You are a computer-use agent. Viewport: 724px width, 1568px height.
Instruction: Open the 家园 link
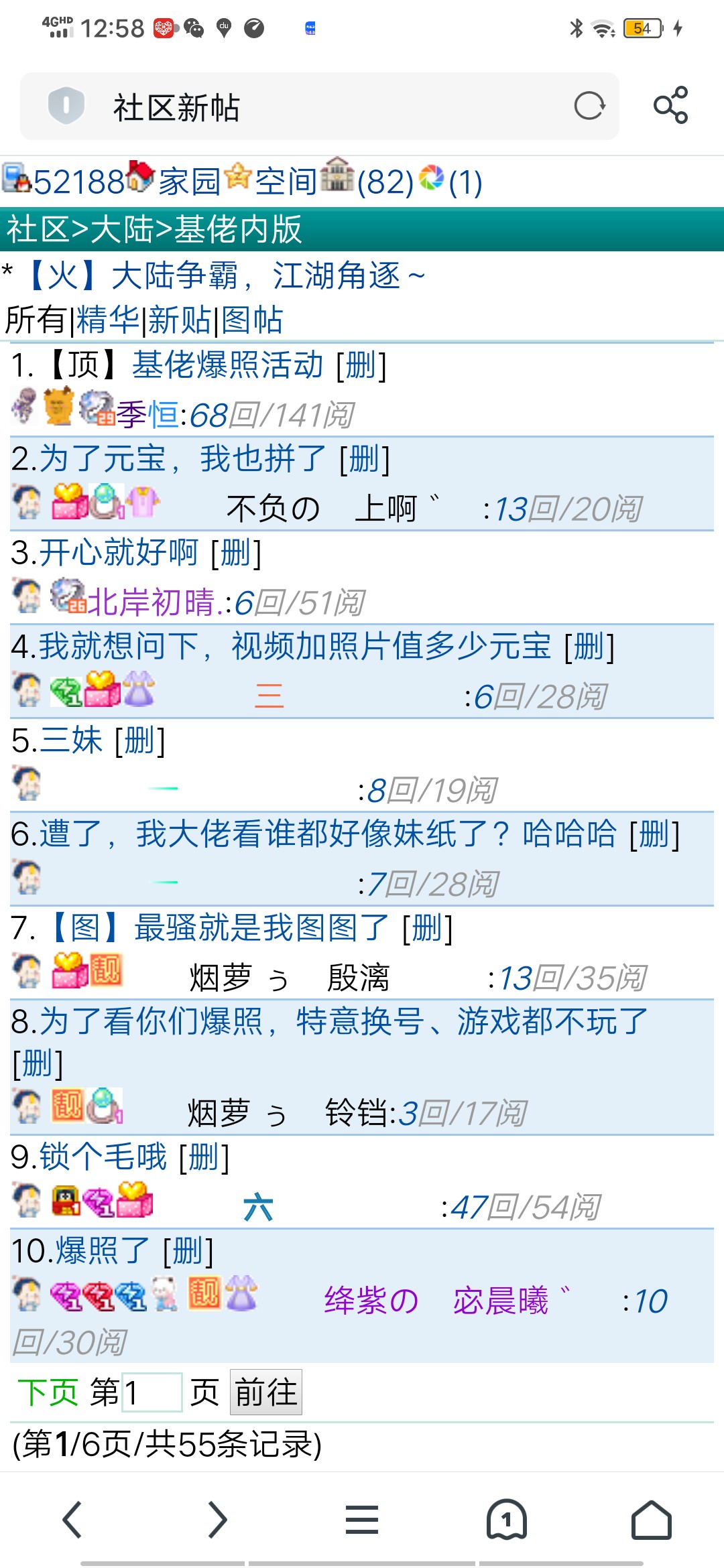point(189,182)
